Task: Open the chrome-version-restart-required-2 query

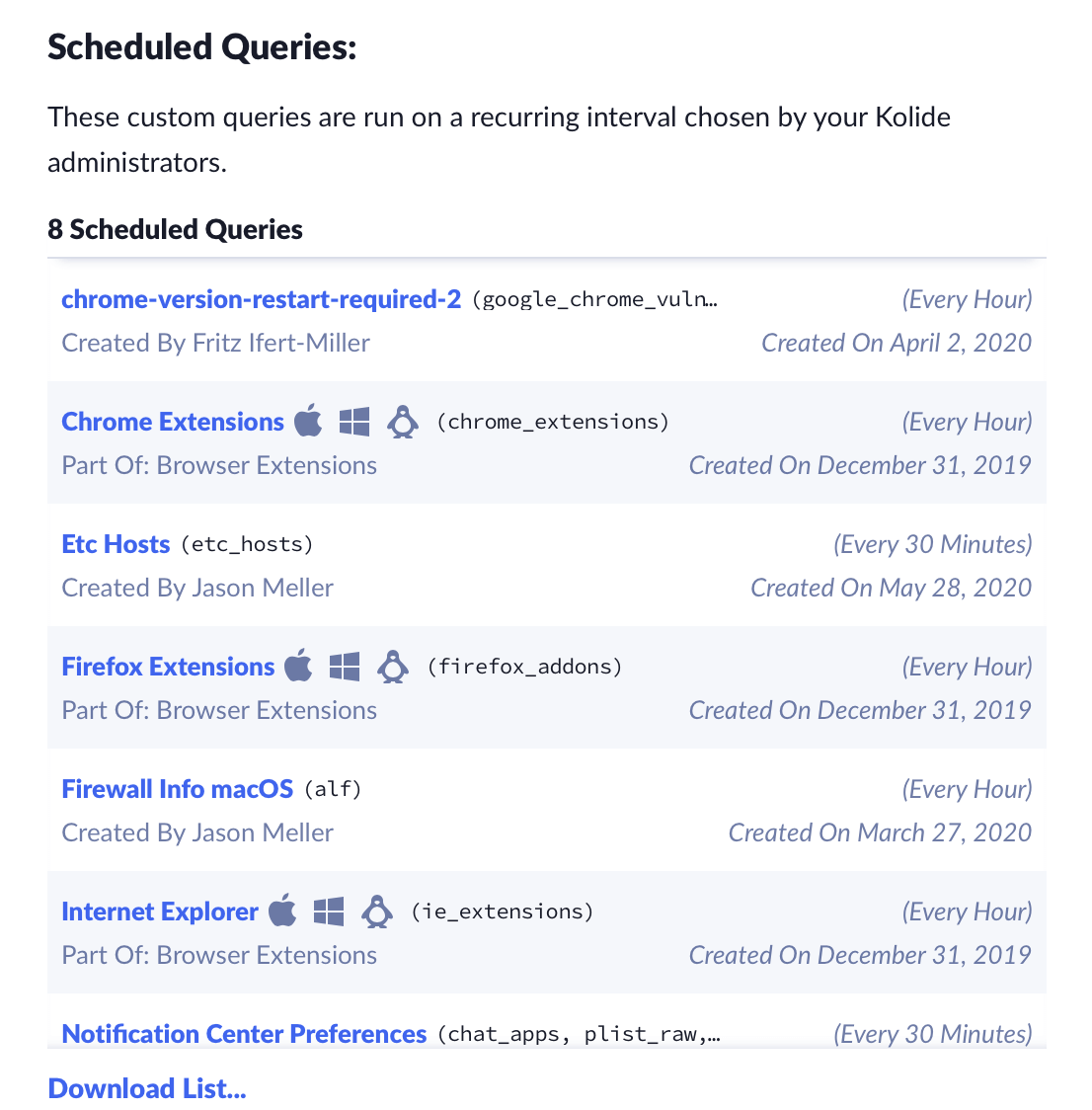Action: tap(261, 299)
